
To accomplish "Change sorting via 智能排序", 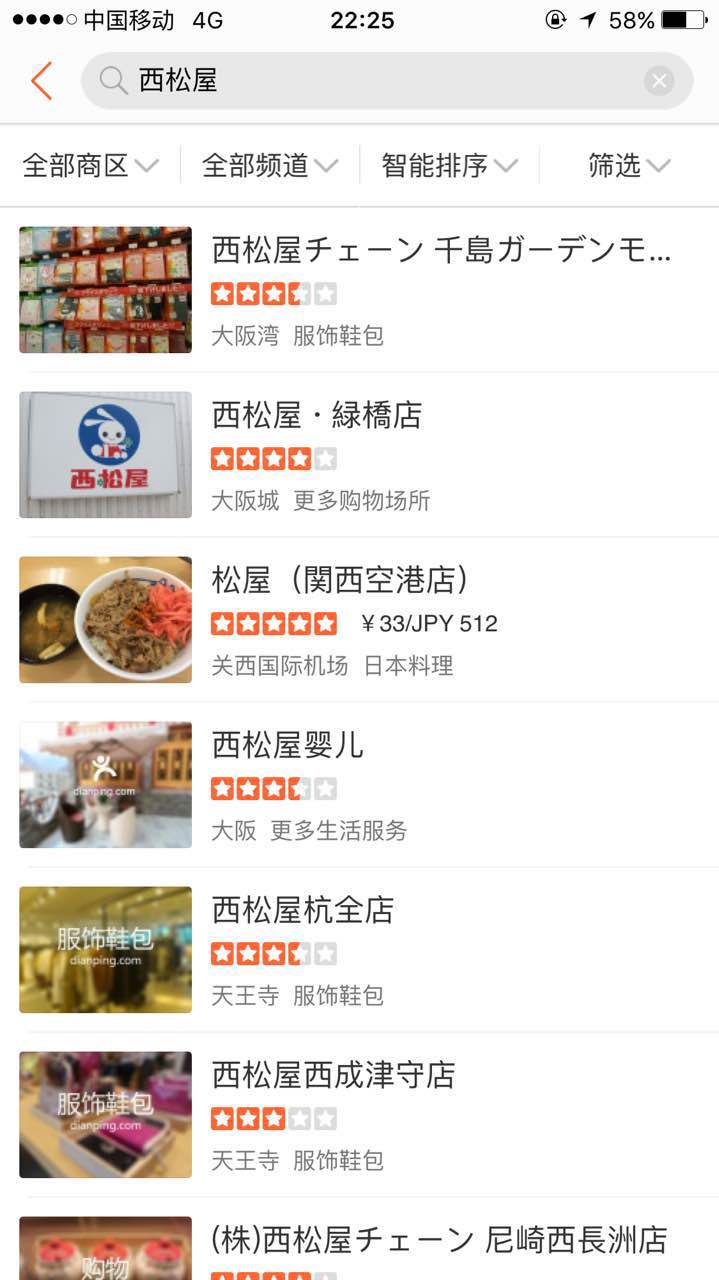I will click(449, 166).
